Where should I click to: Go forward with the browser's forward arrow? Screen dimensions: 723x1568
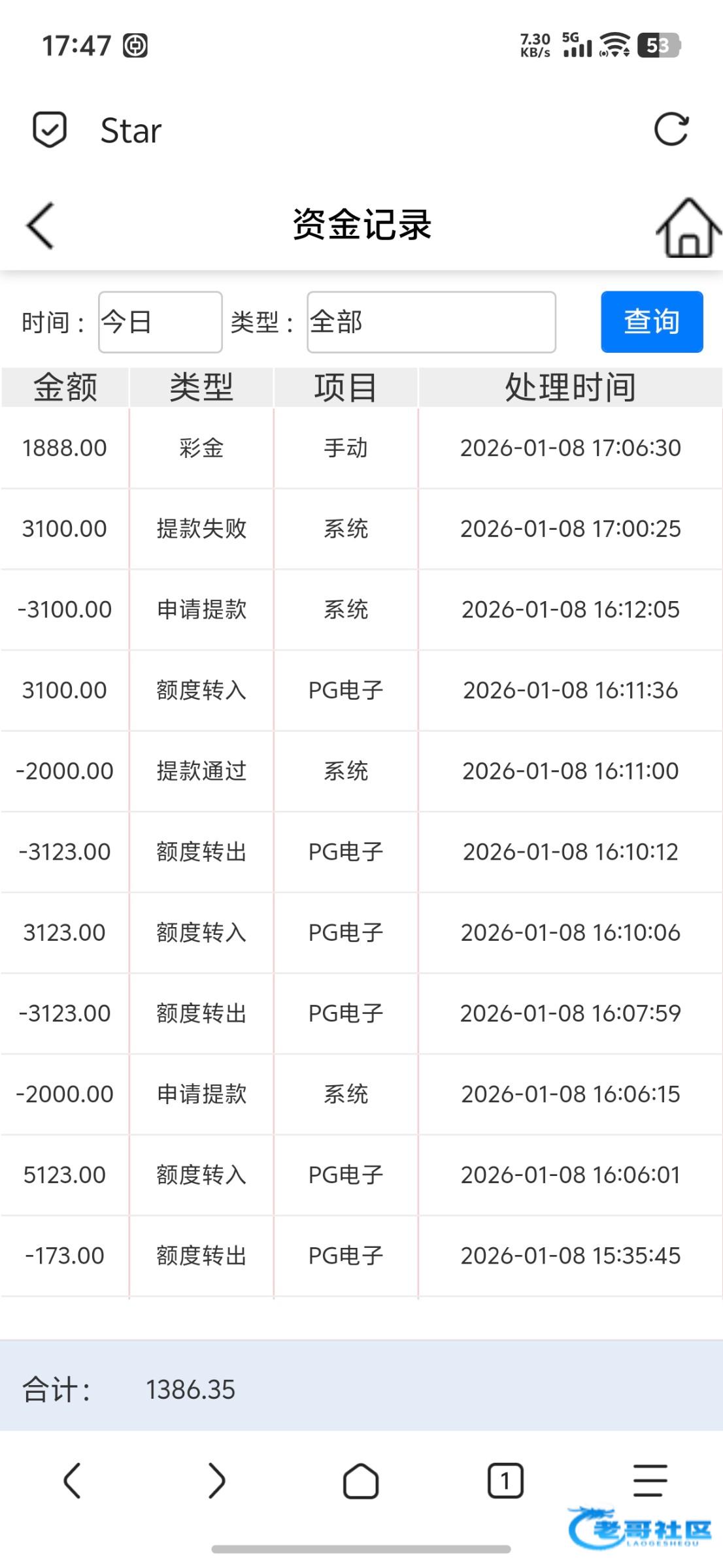[x=216, y=1480]
